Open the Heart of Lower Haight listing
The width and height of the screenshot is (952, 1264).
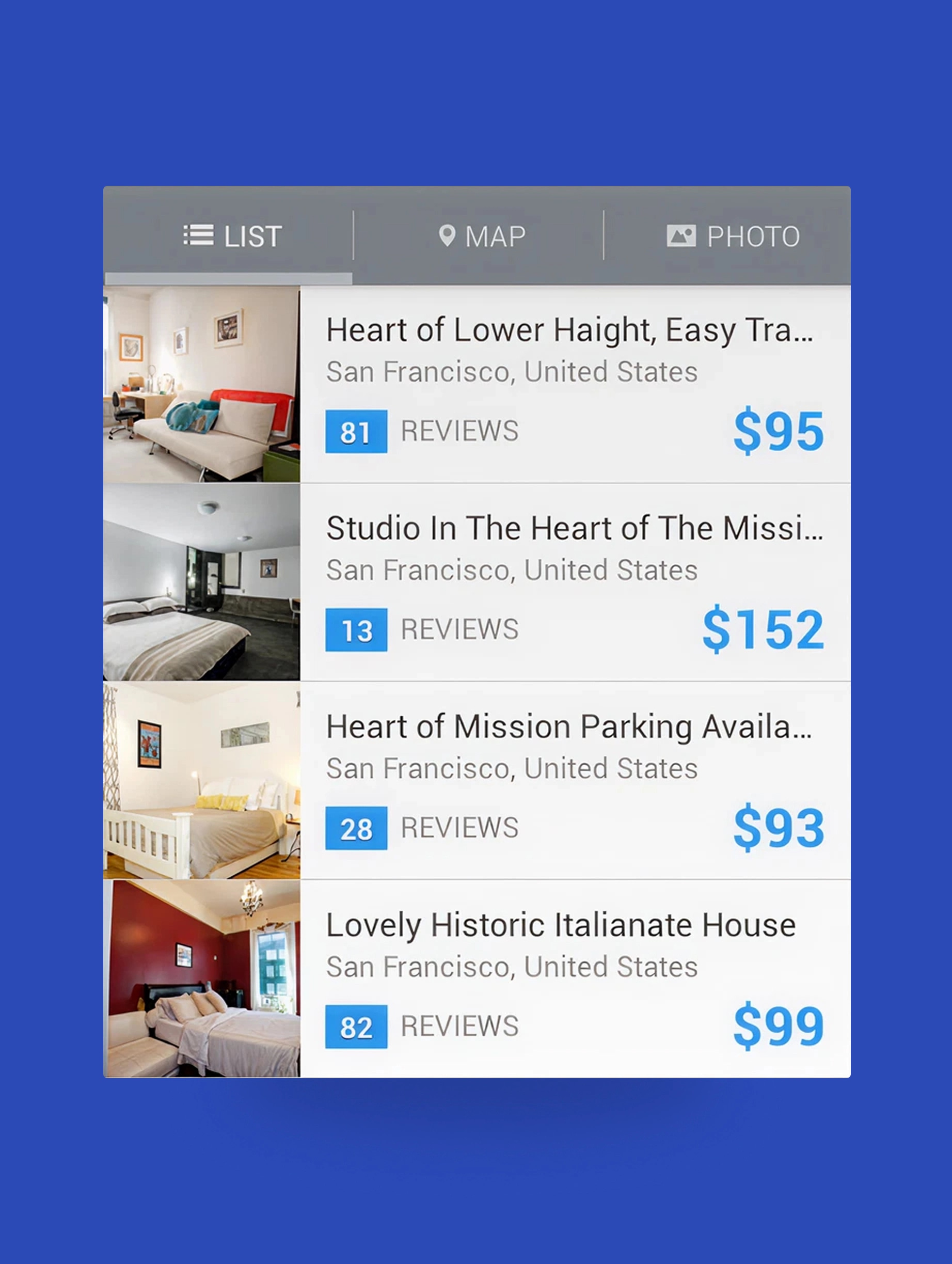[568, 330]
